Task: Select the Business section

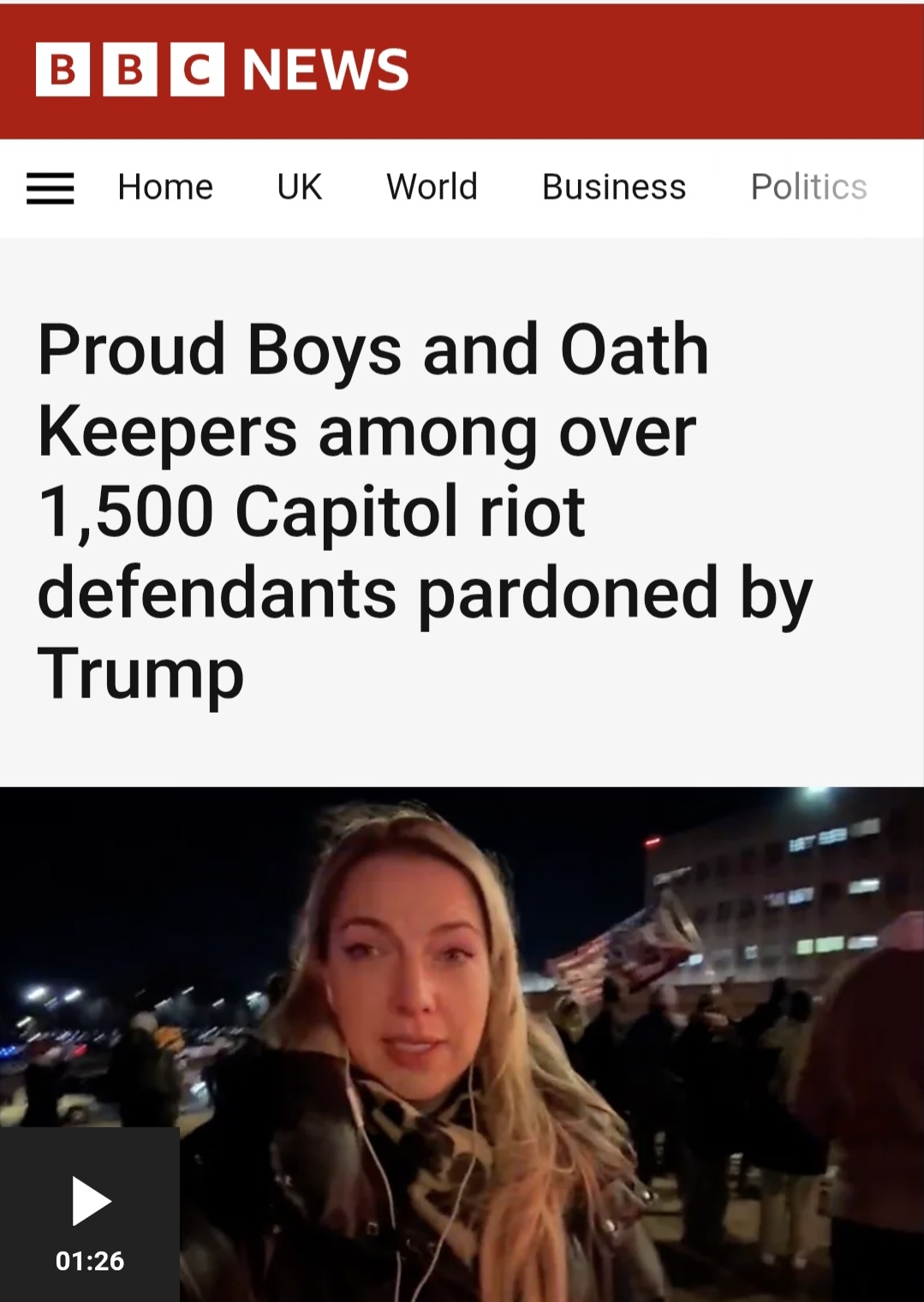Action: click(614, 187)
